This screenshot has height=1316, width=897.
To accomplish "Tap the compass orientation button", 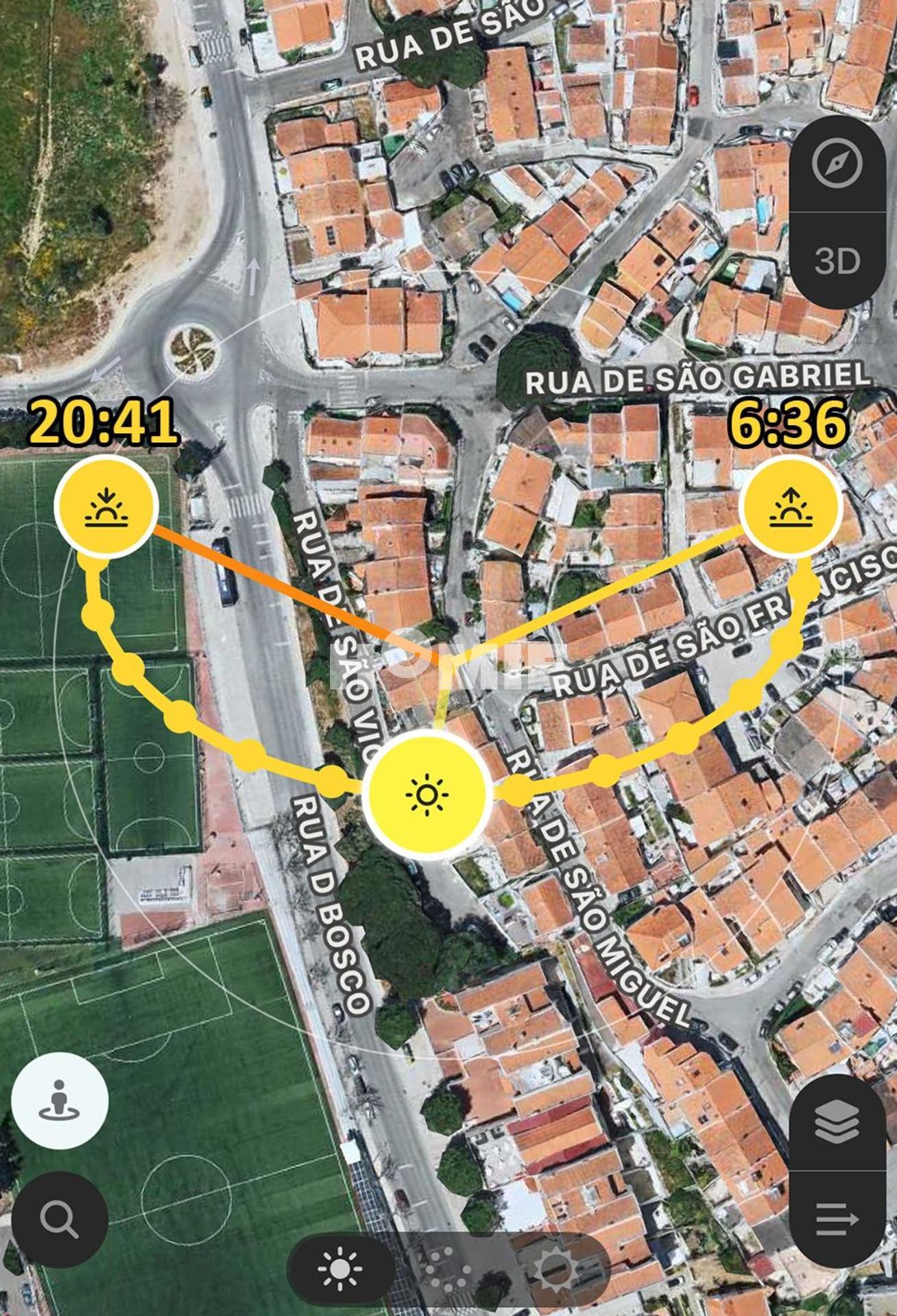I will click(837, 163).
